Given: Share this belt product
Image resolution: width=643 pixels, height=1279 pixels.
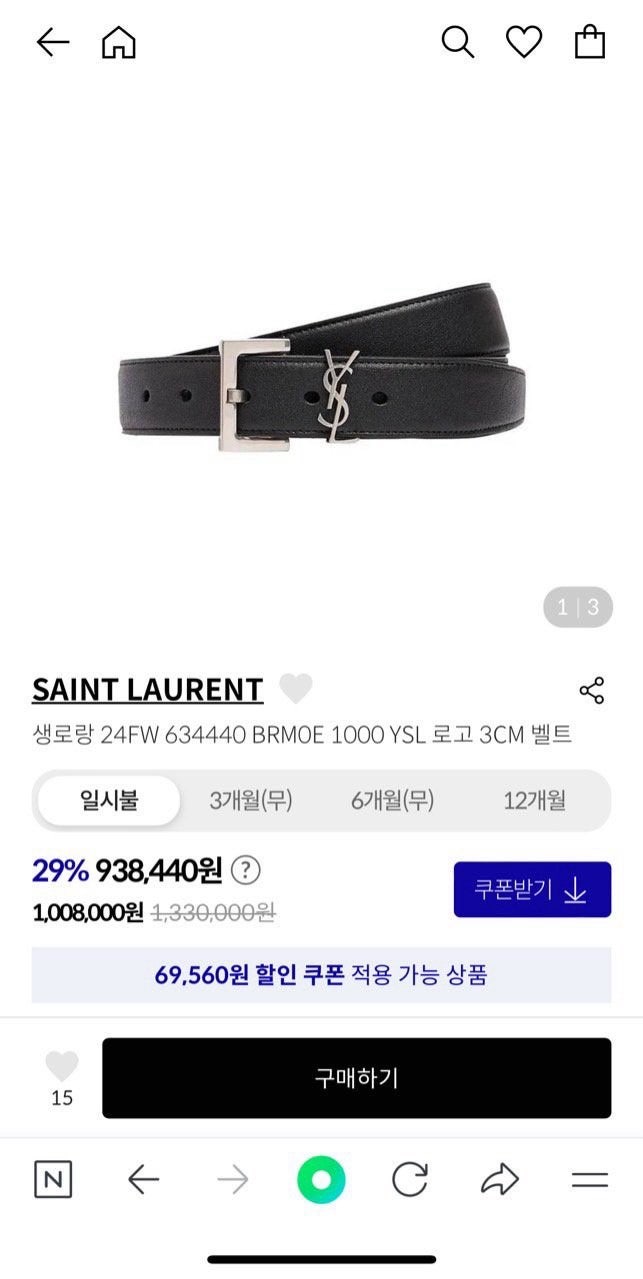Looking at the screenshot, I should click(x=591, y=690).
